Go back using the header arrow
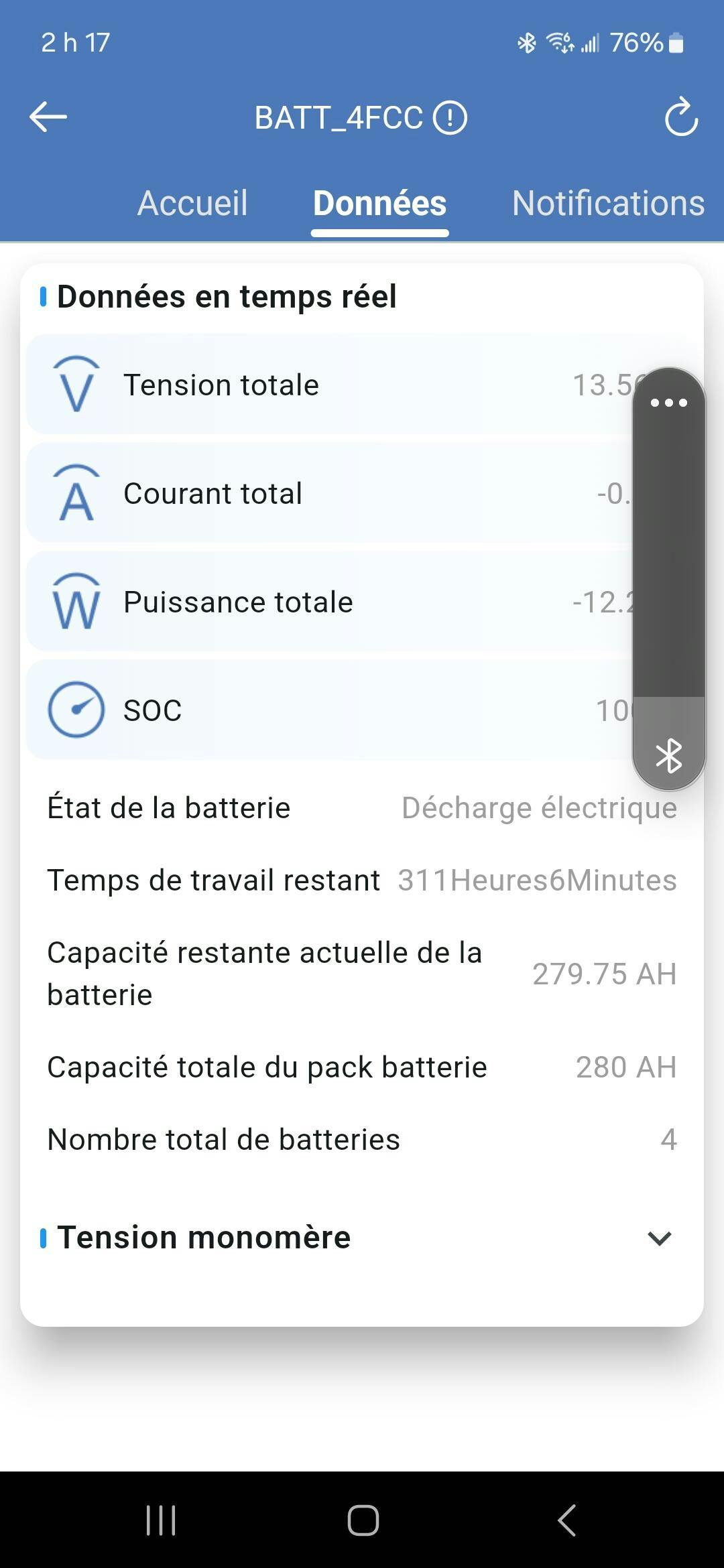The height and width of the screenshot is (1568, 724). [48, 117]
